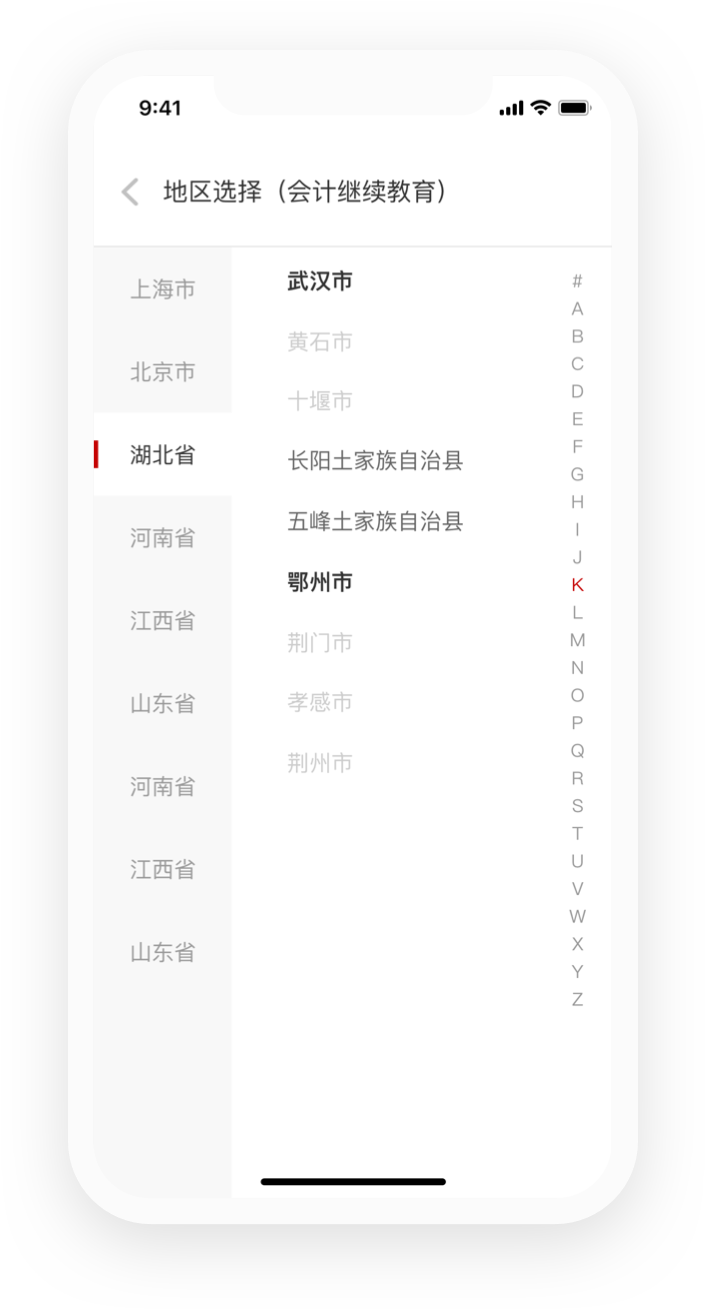
Task: Jump to letter A in the index
Action: [x=577, y=310]
